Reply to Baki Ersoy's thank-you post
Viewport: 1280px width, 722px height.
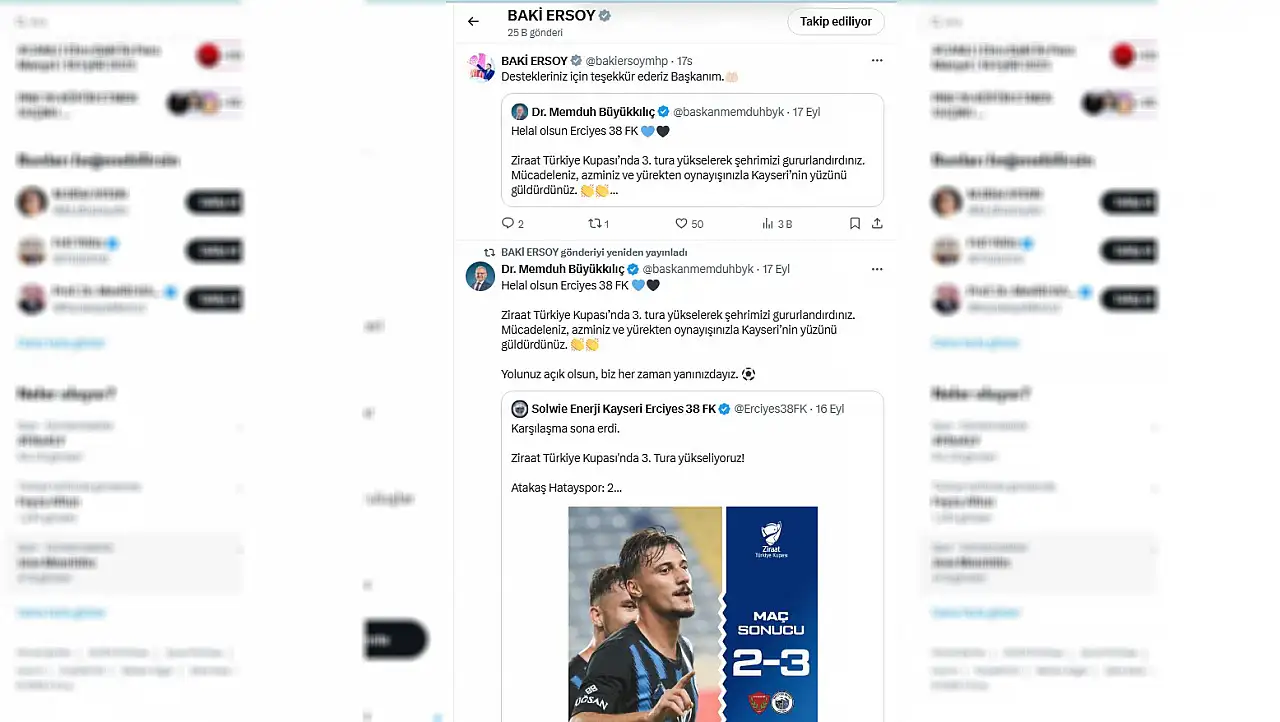[508, 224]
